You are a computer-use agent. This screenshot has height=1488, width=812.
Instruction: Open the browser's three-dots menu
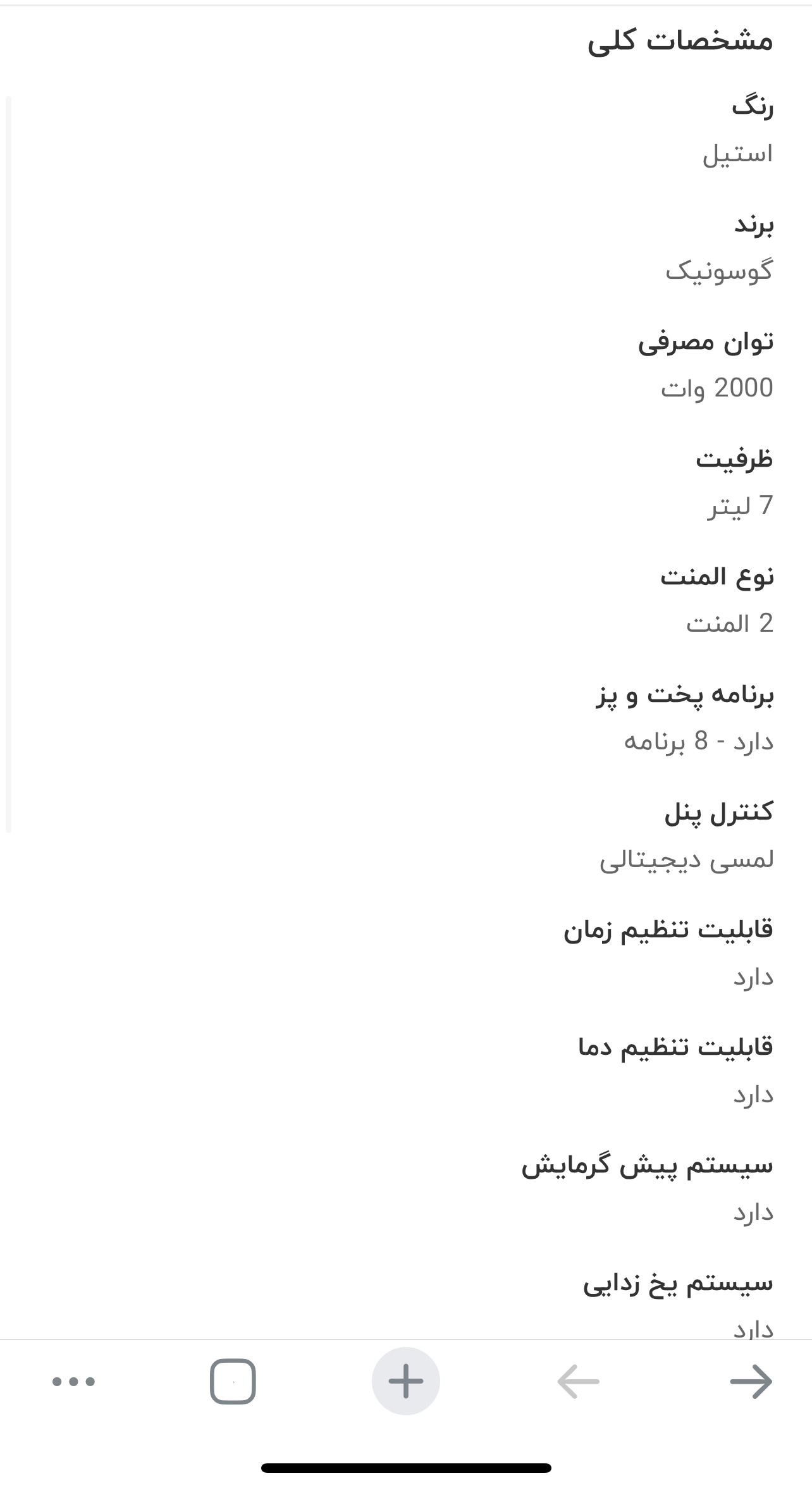coord(73,1382)
